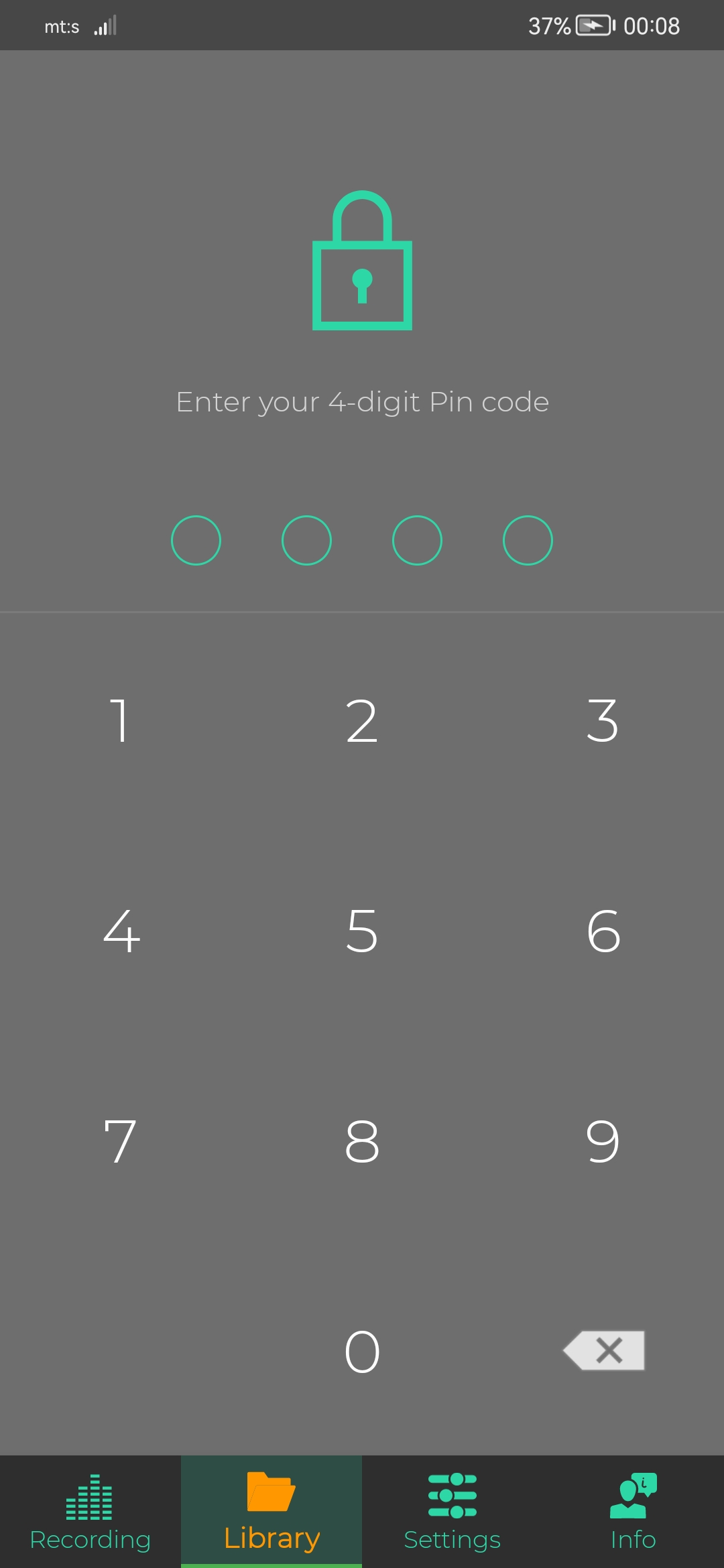Delete the last entered PIN digit
This screenshot has width=724, height=1568.
tap(604, 1350)
